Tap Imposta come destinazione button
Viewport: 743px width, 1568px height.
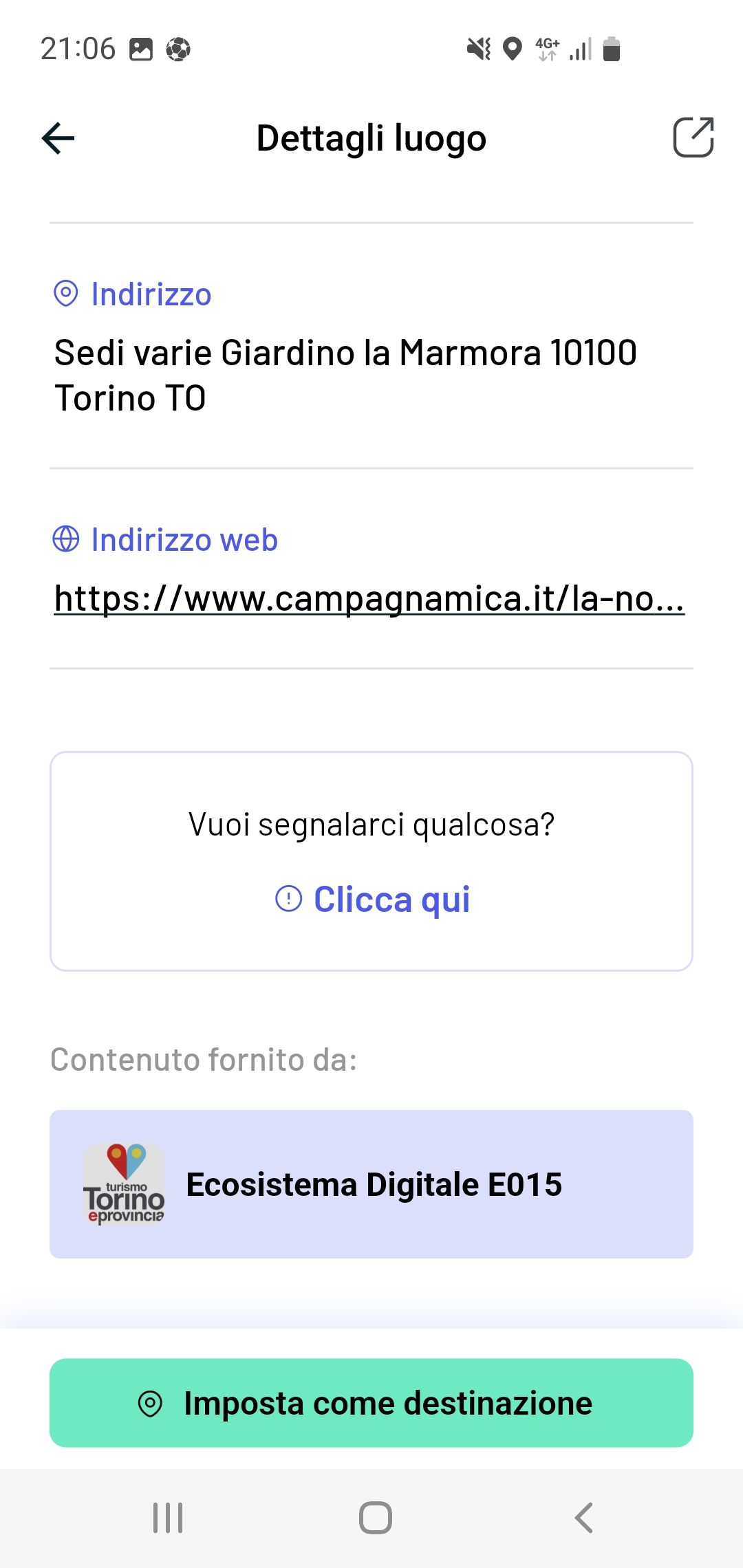[371, 1403]
